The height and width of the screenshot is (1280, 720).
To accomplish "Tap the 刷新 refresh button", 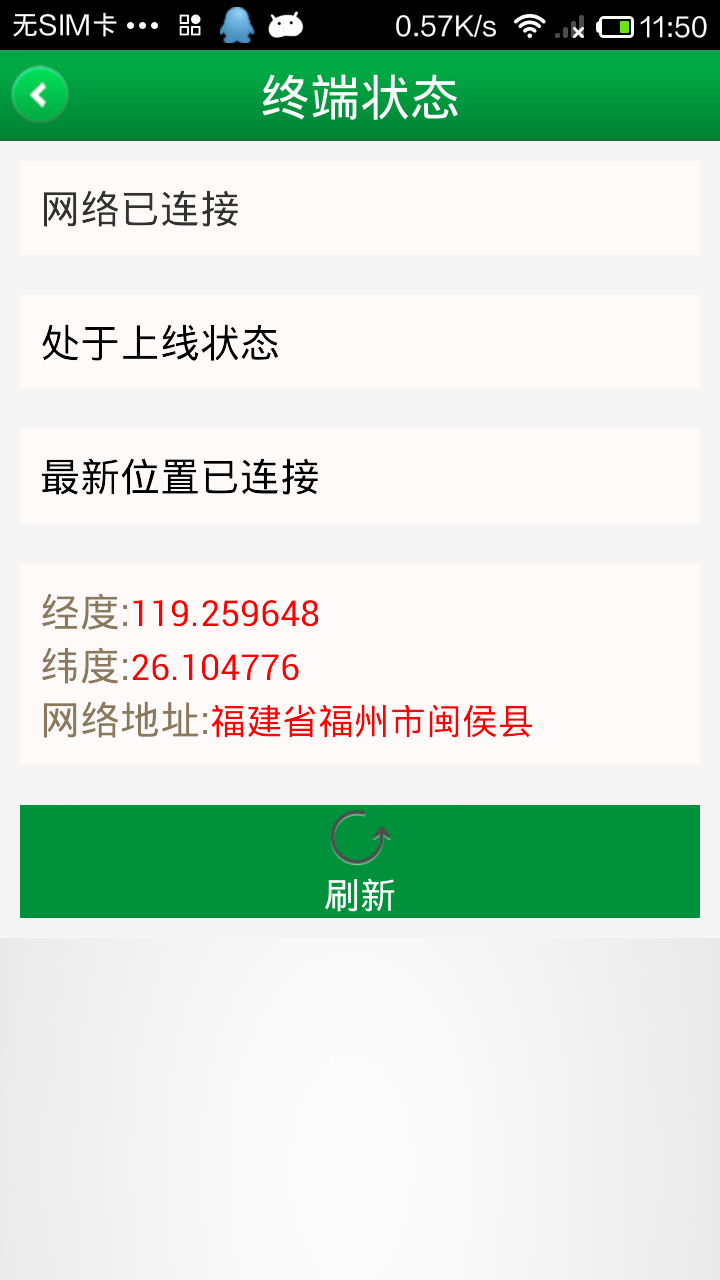I will pos(360,861).
